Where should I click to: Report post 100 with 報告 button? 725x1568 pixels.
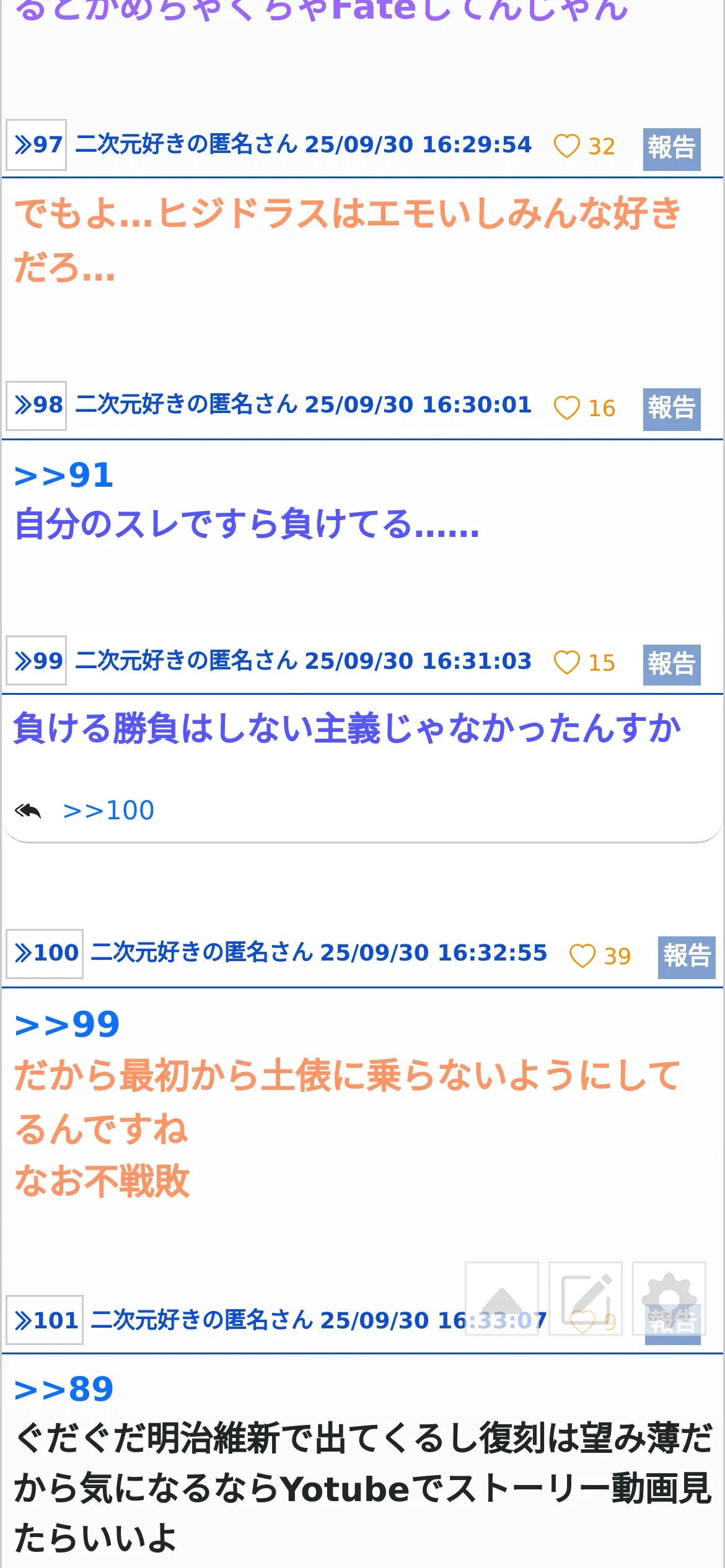pos(687,957)
